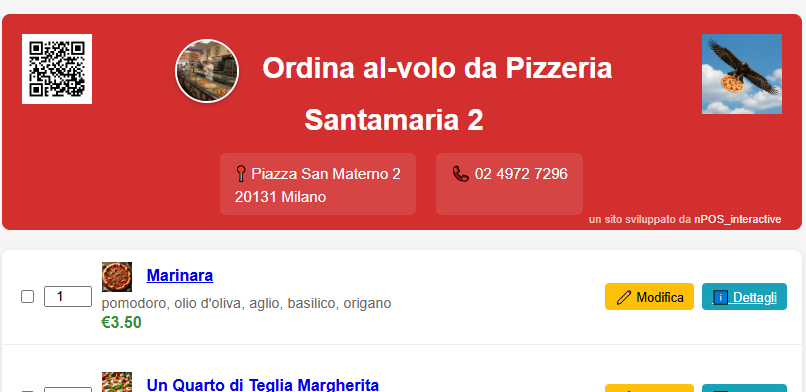This screenshot has height=392, width=806.
Task: Visit the nPOS_interactive developer link
Action: click(x=738, y=219)
